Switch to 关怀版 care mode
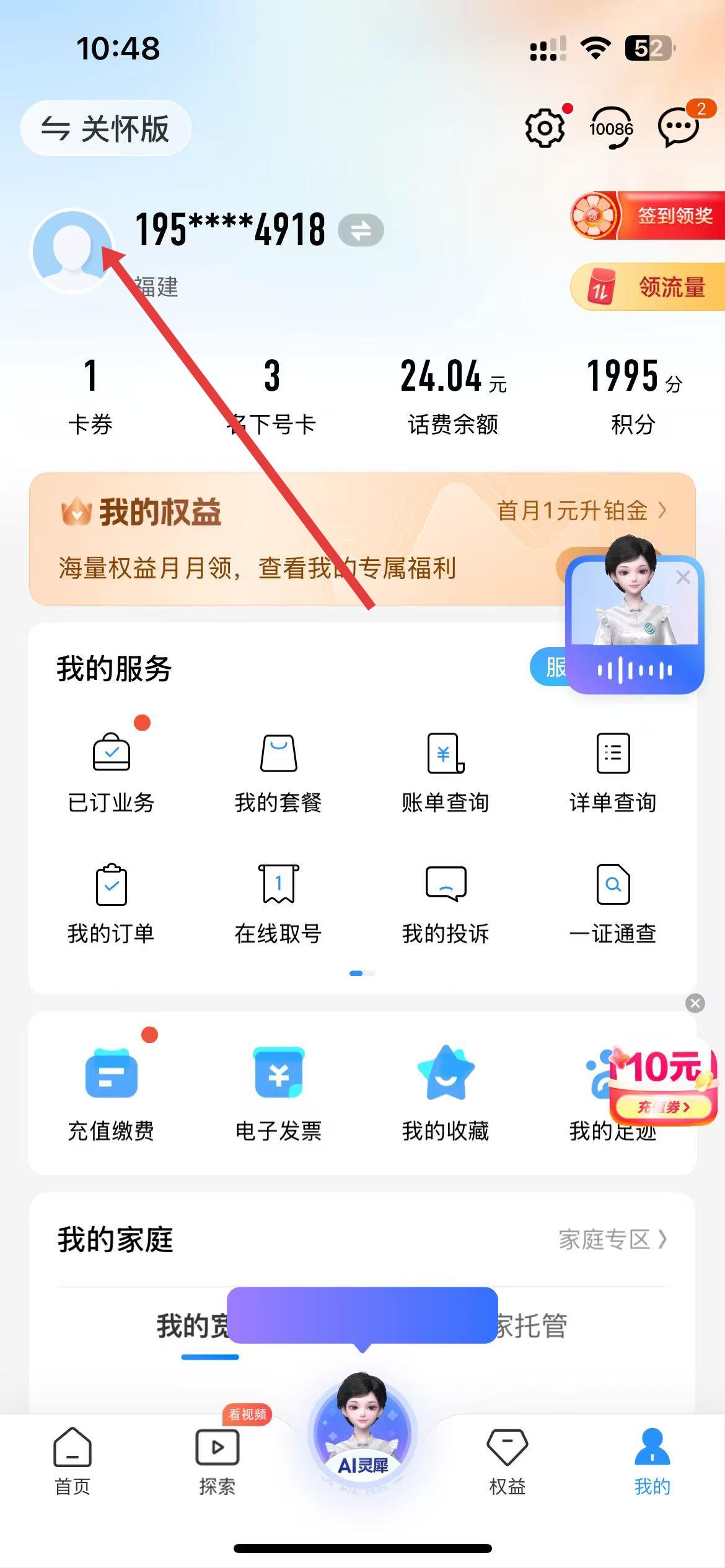Screen dimensions: 725x1568 (x=105, y=129)
